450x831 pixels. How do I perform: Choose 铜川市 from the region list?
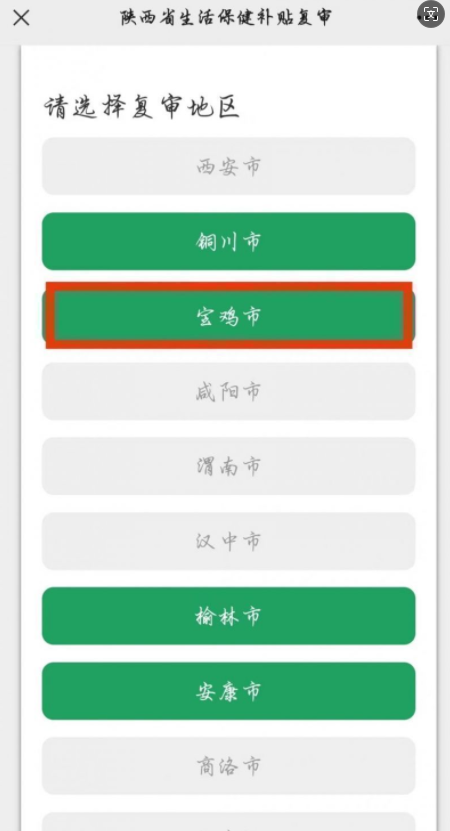(x=228, y=241)
